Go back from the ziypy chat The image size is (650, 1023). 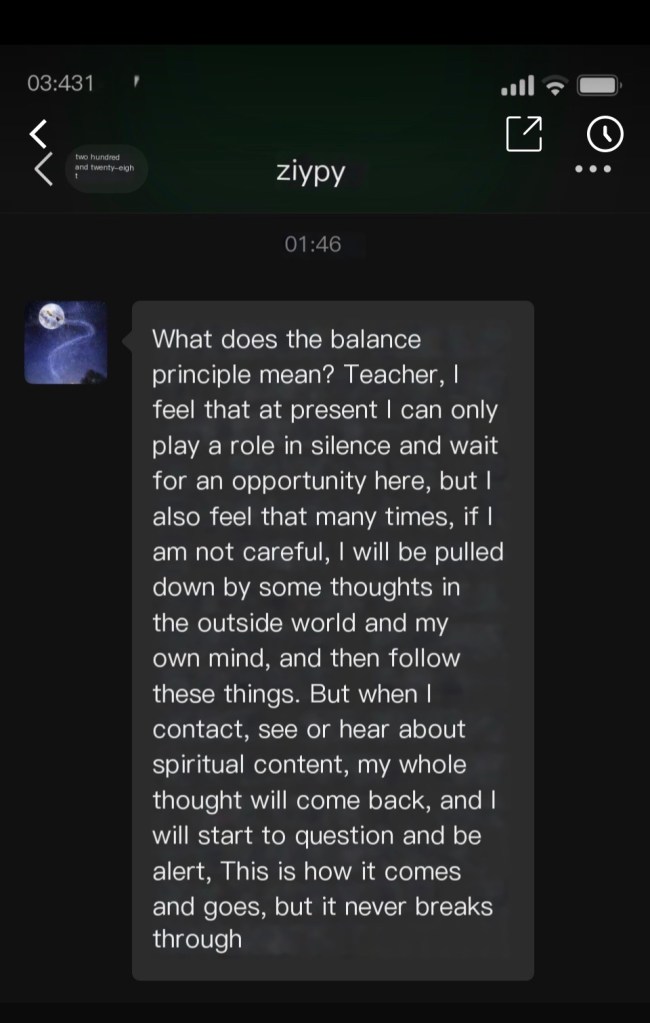click(43, 170)
